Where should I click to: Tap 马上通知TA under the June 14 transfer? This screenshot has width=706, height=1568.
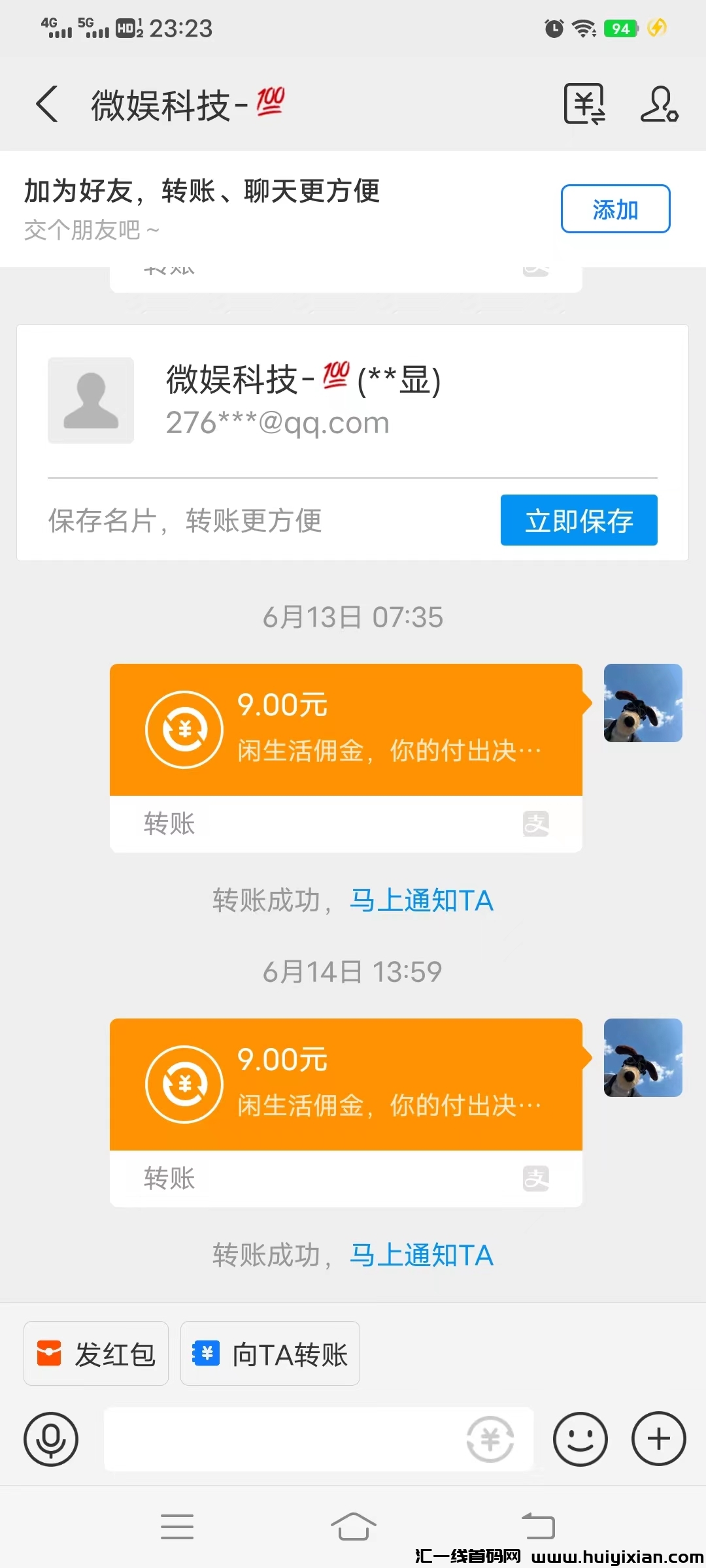pos(422,1254)
